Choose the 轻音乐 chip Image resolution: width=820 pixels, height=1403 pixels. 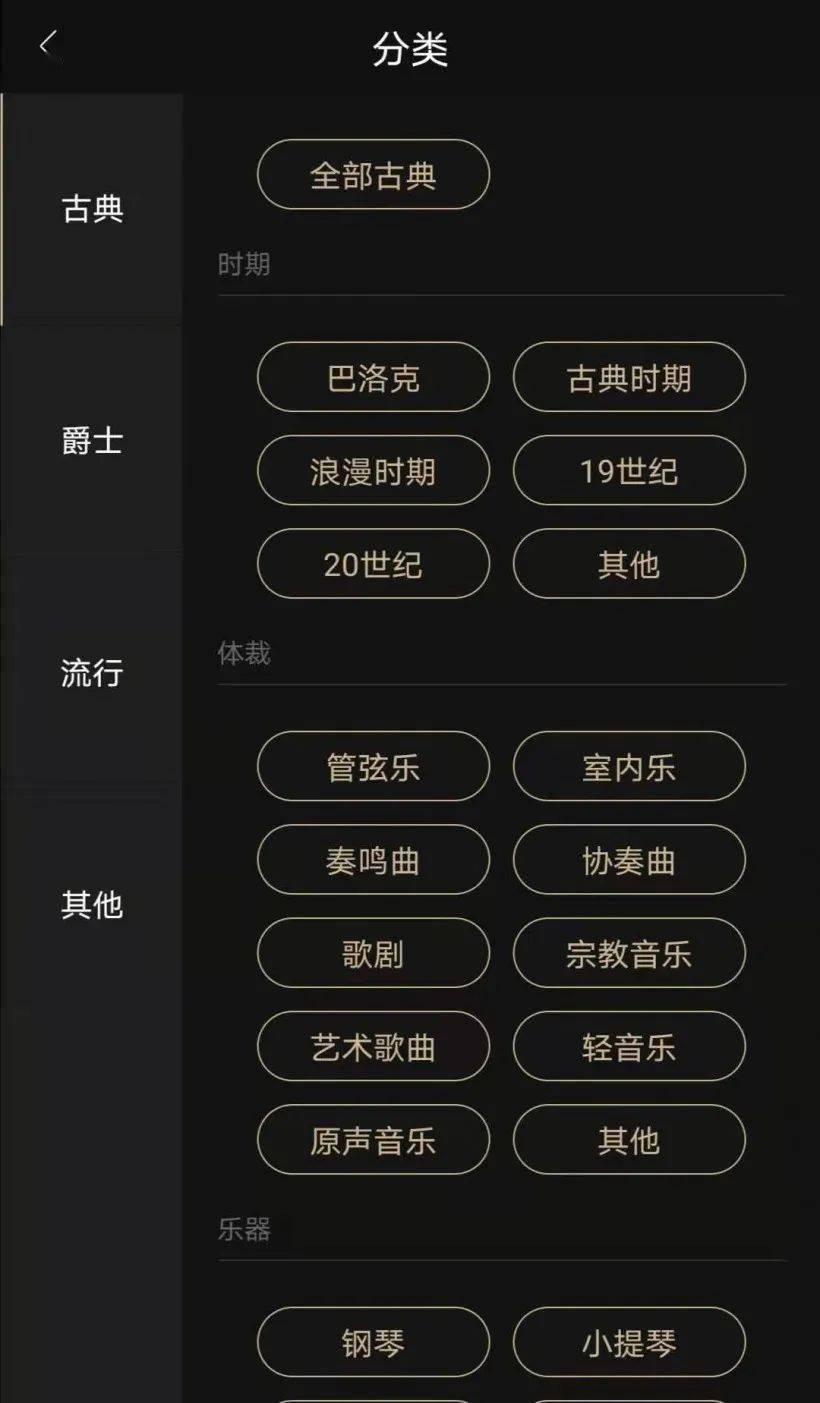point(629,1047)
